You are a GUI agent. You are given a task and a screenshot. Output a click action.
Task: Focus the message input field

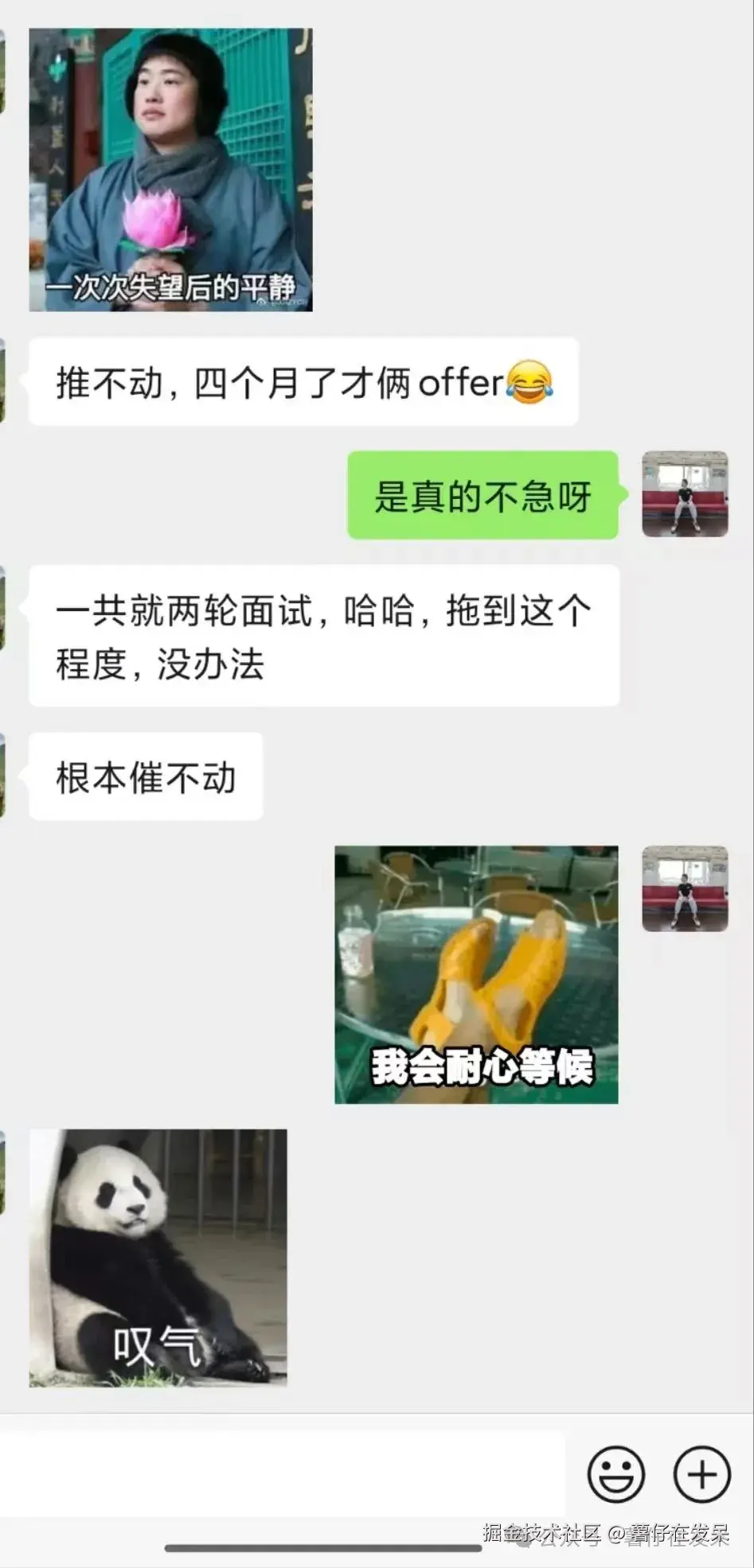tap(283, 1474)
